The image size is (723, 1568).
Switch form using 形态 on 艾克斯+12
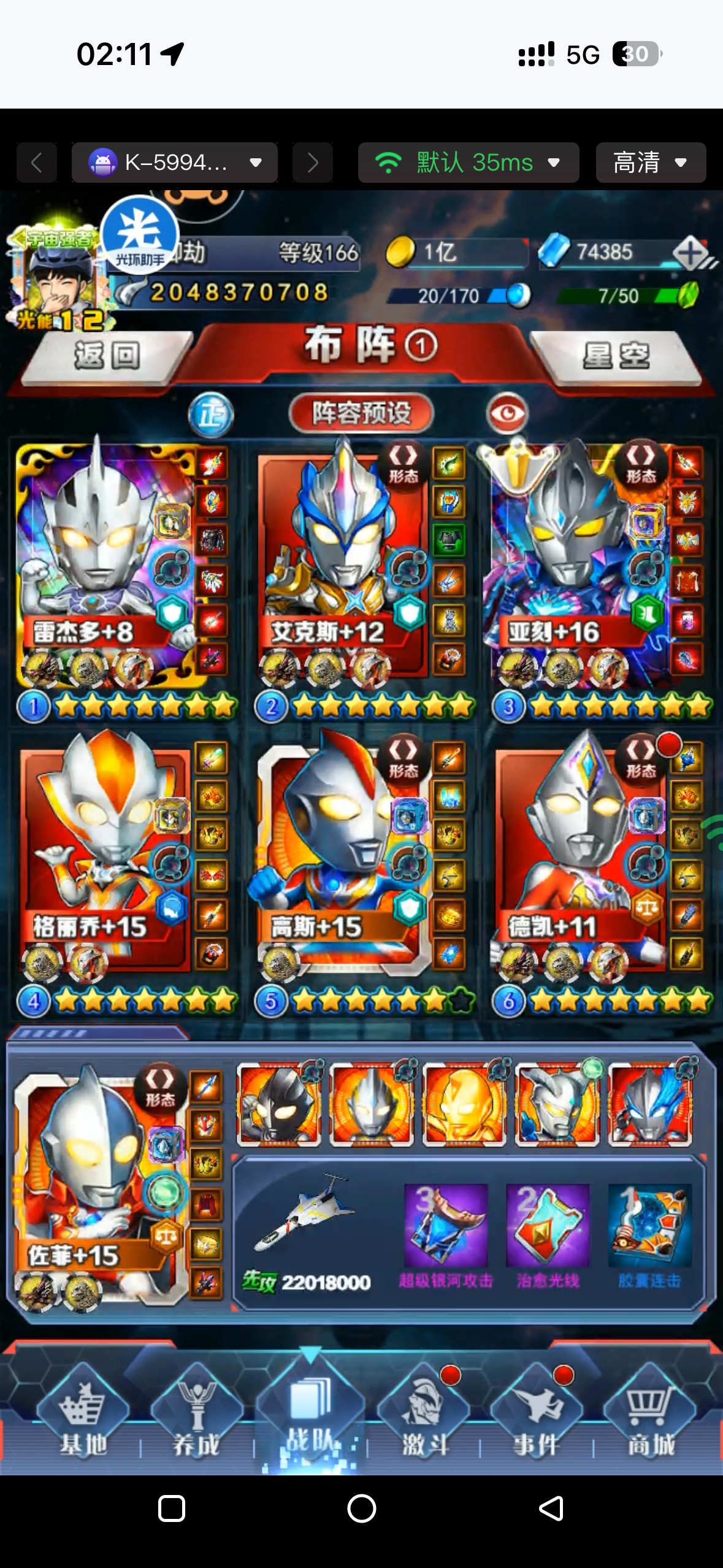(403, 464)
